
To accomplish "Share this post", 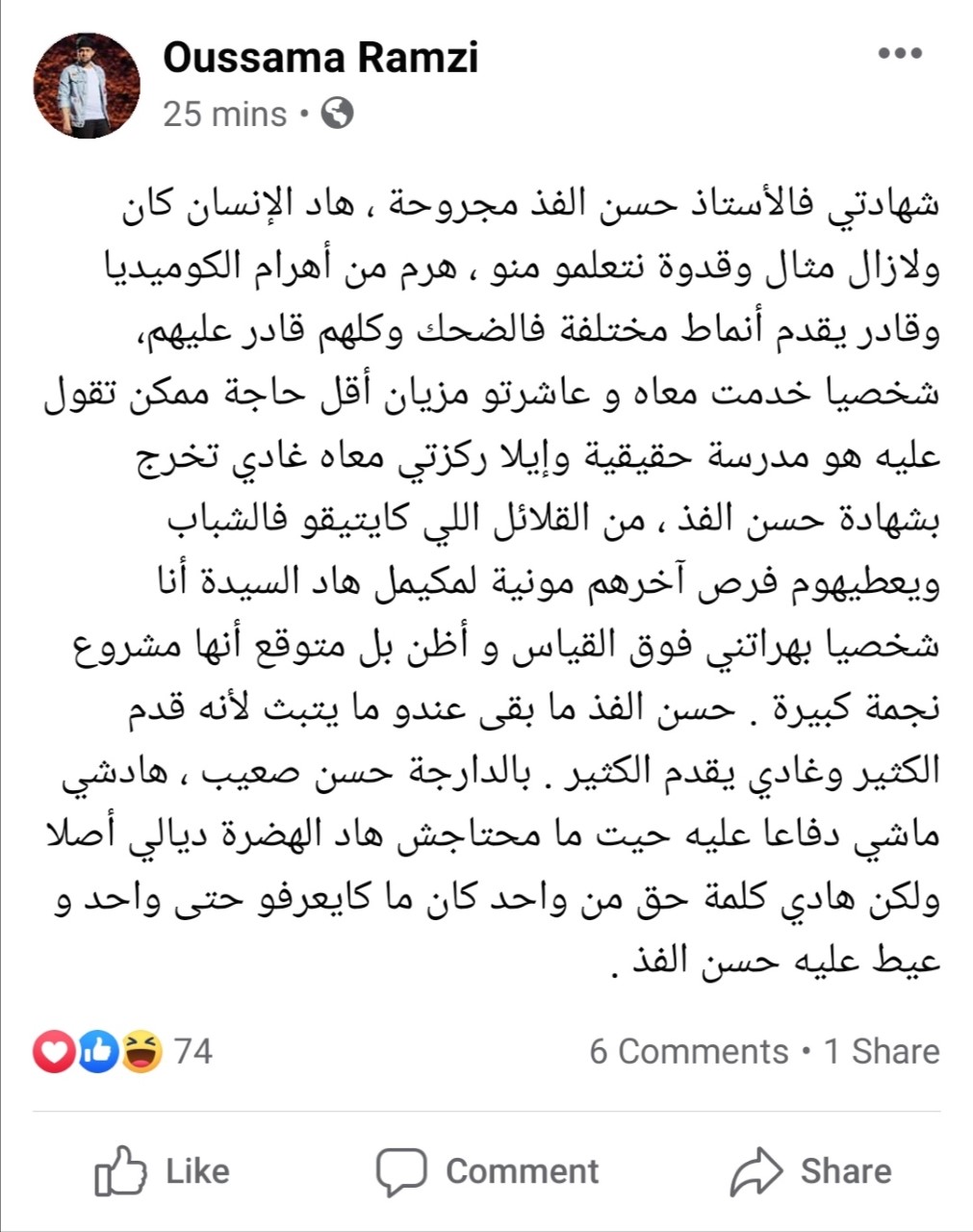I will tap(811, 1171).
